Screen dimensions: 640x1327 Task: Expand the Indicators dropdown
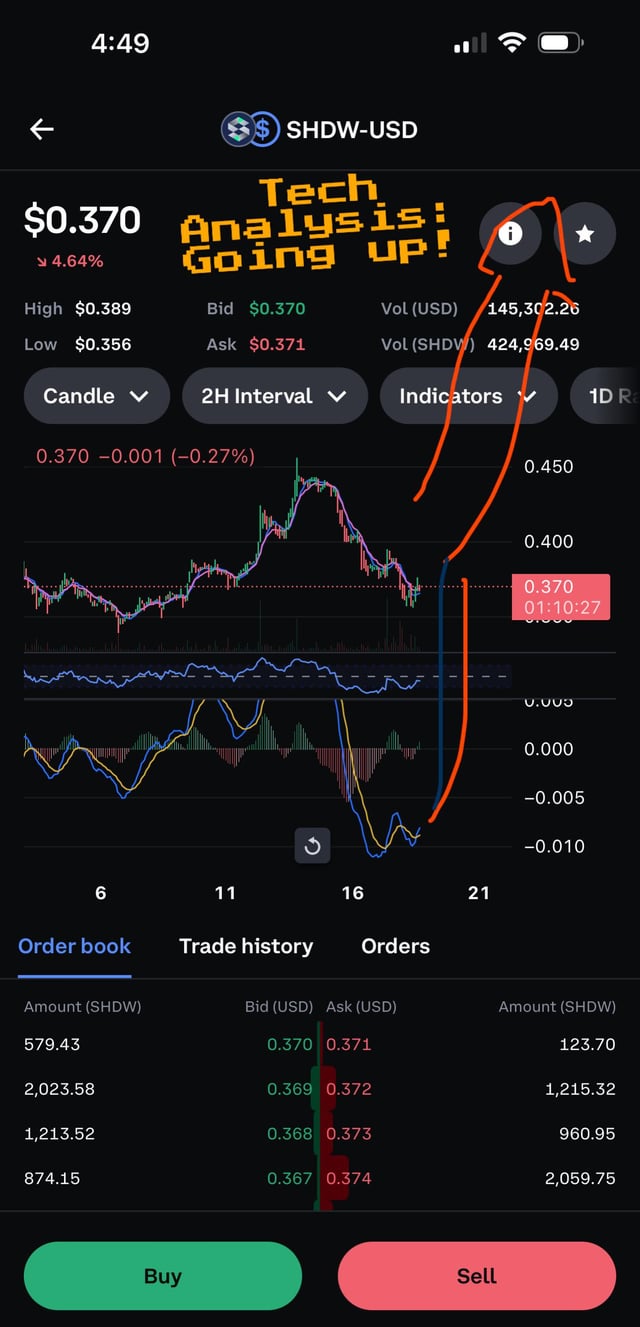[467, 396]
